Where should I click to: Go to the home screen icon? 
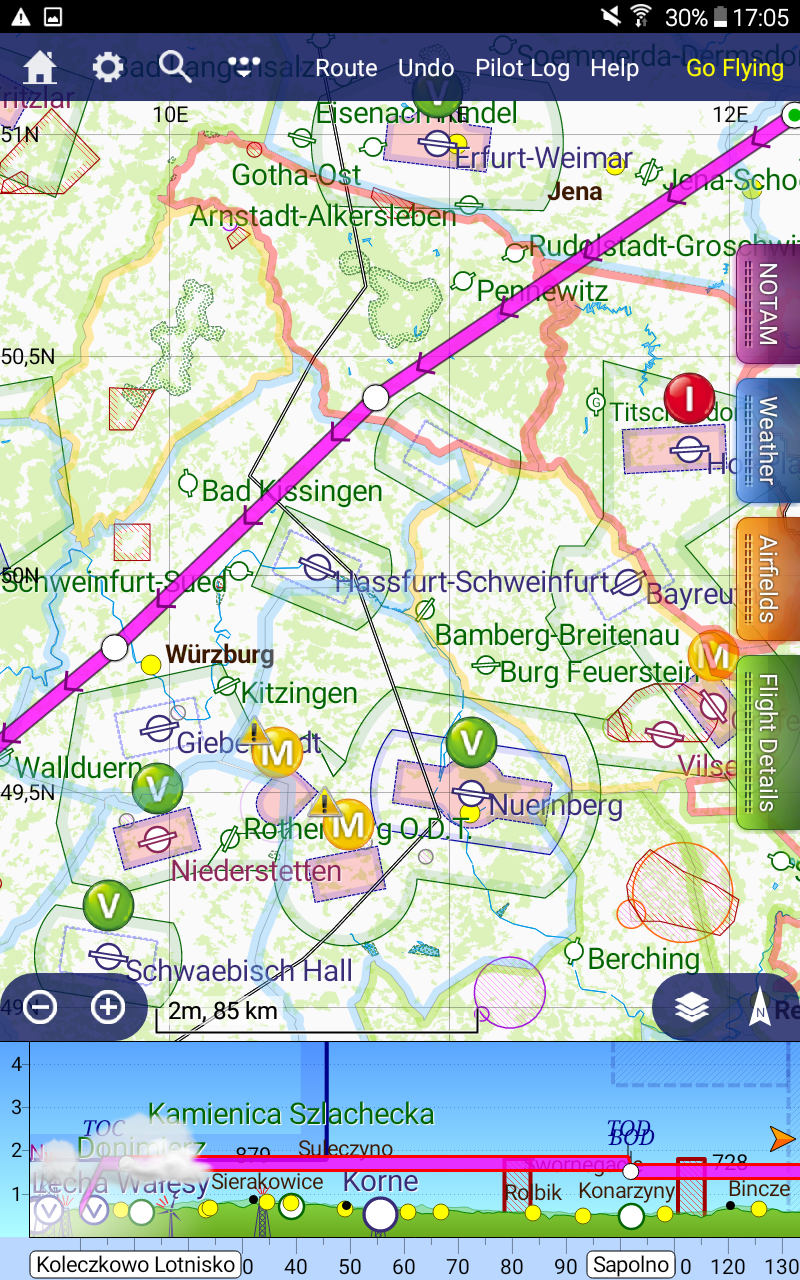pyautogui.click(x=40, y=68)
